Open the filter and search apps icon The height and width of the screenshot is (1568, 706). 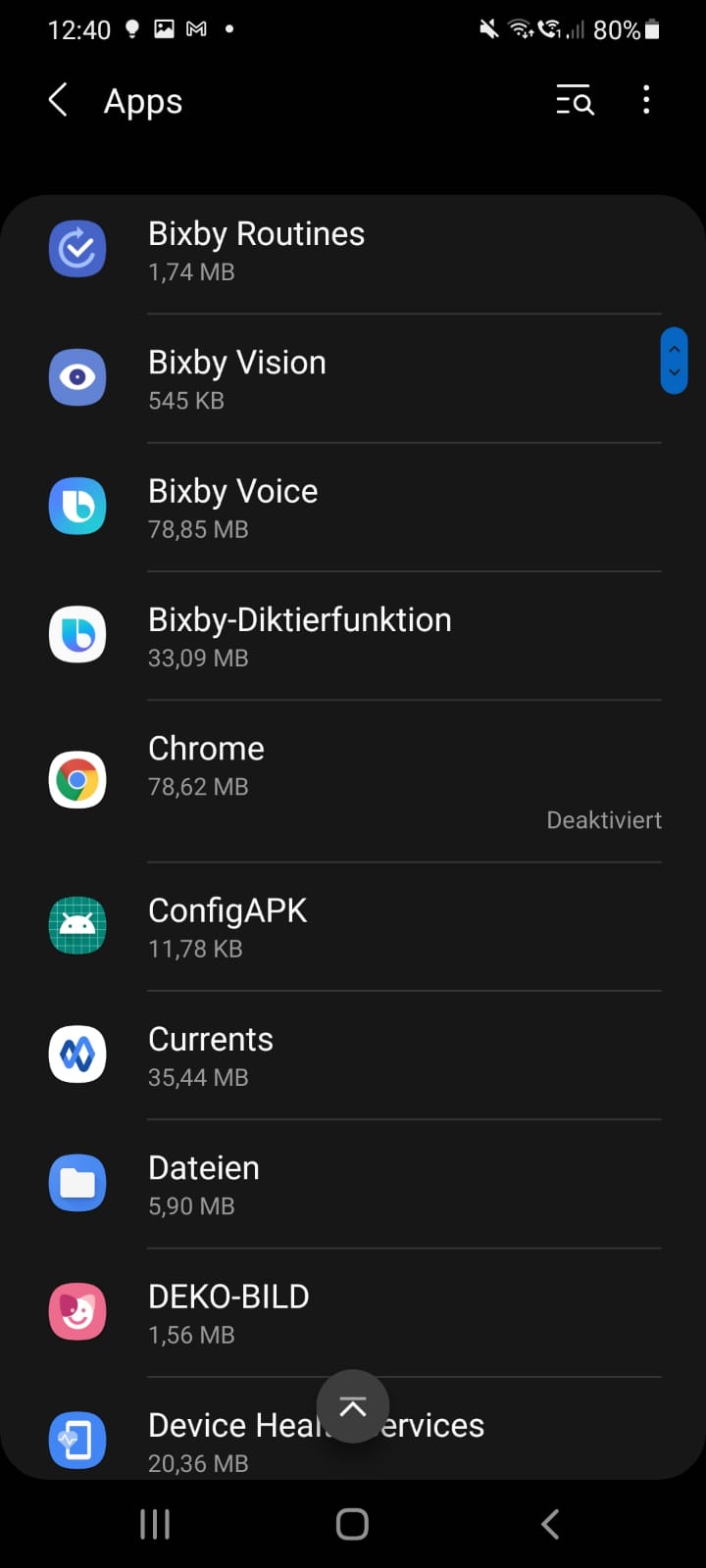(x=575, y=100)
